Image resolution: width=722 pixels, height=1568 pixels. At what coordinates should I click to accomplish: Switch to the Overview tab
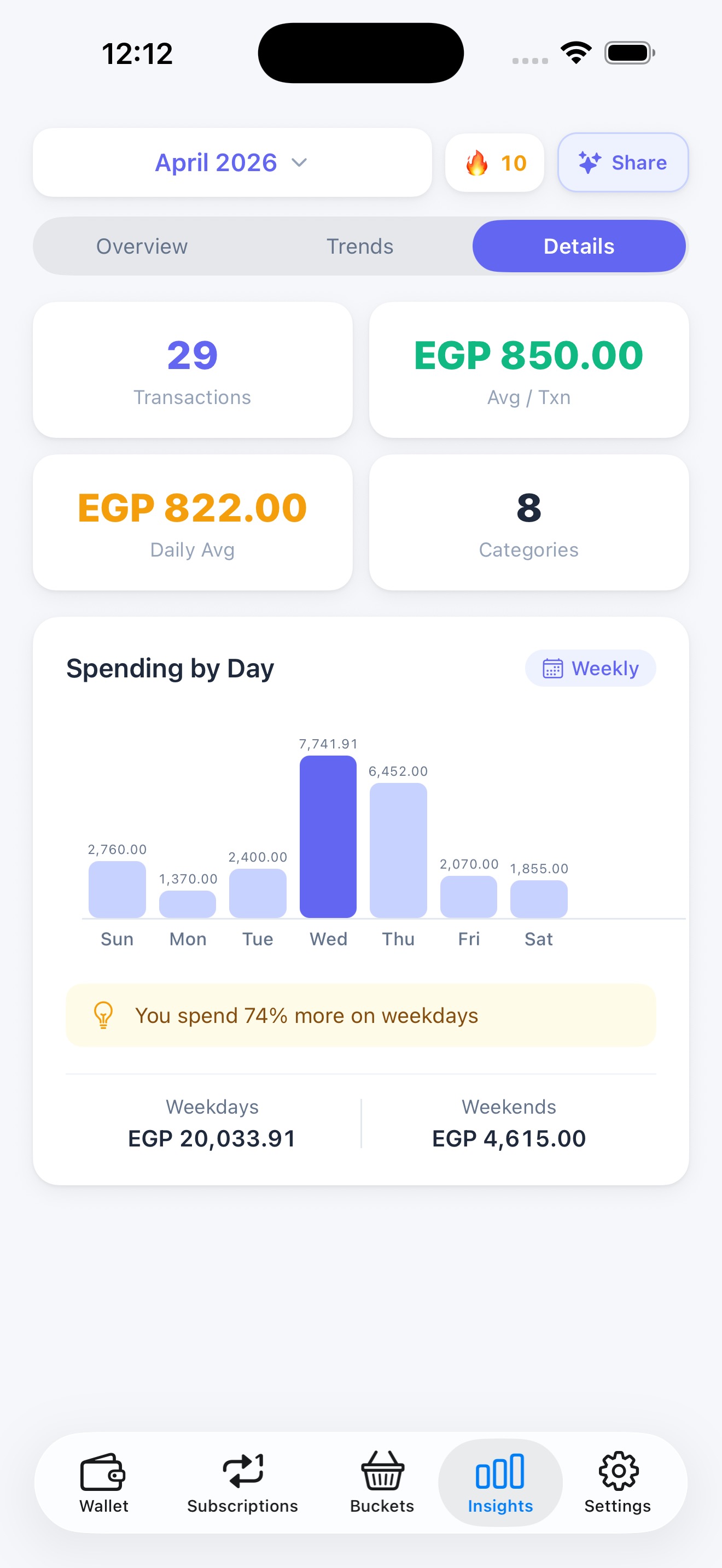[141, 246]
